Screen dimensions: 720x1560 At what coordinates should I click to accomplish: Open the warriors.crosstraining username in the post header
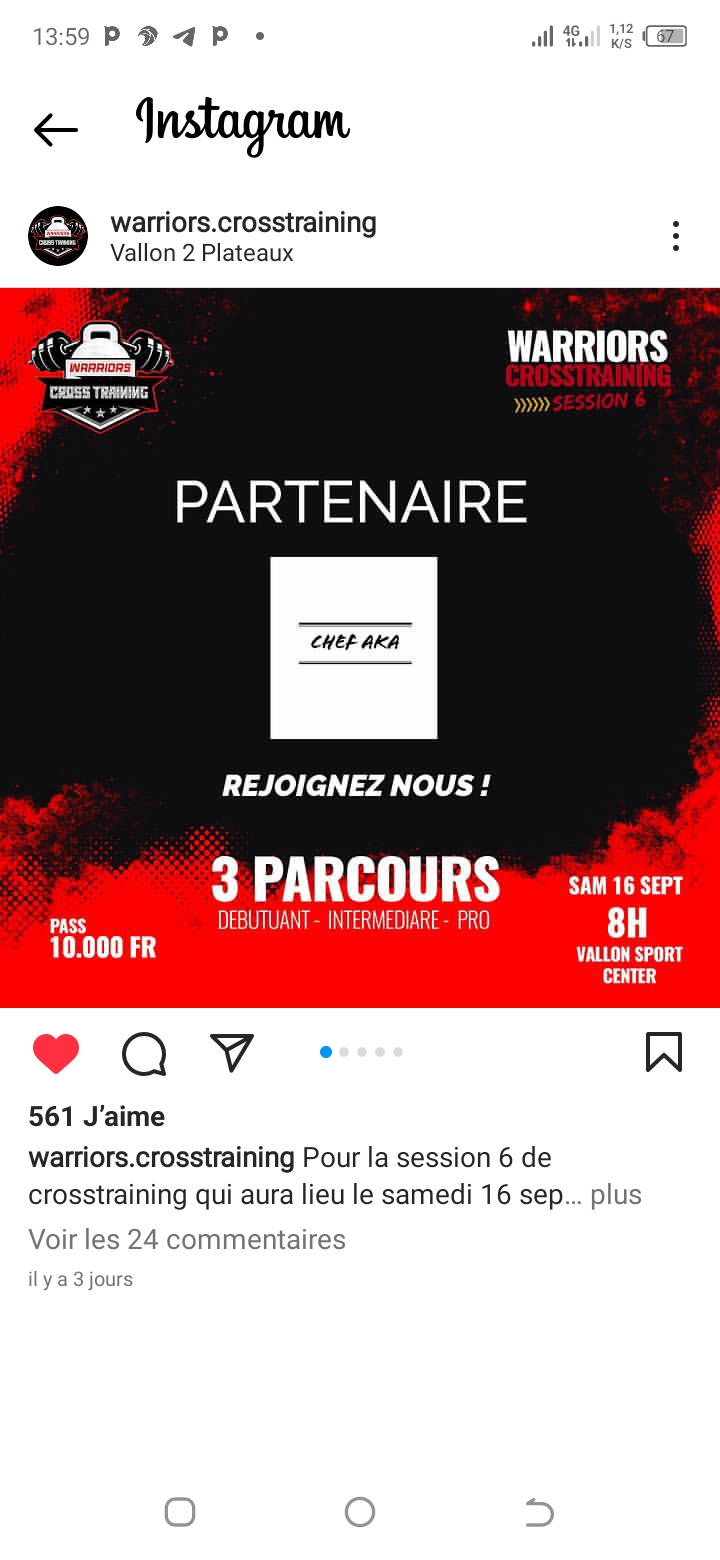243,222
